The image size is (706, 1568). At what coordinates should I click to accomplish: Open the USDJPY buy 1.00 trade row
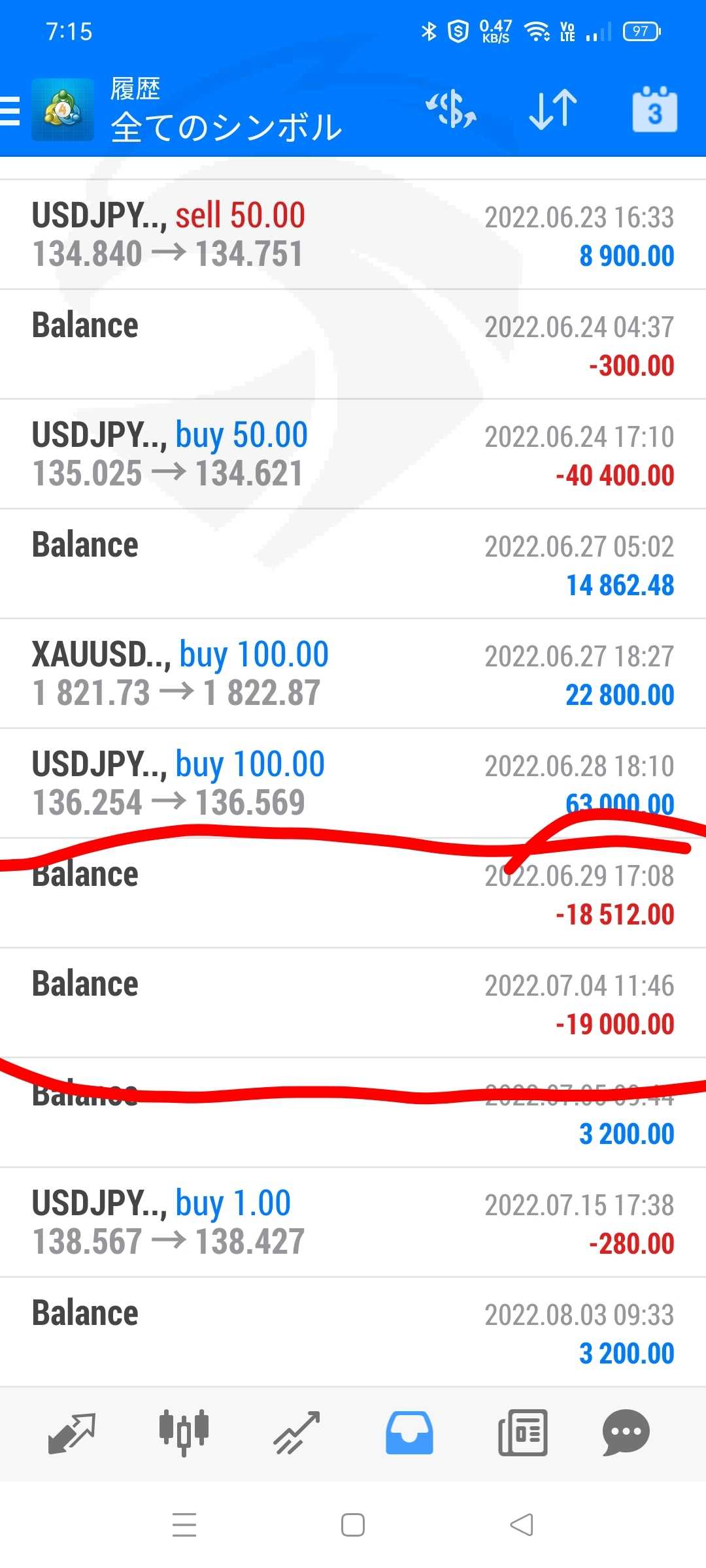pos(353,1222)
